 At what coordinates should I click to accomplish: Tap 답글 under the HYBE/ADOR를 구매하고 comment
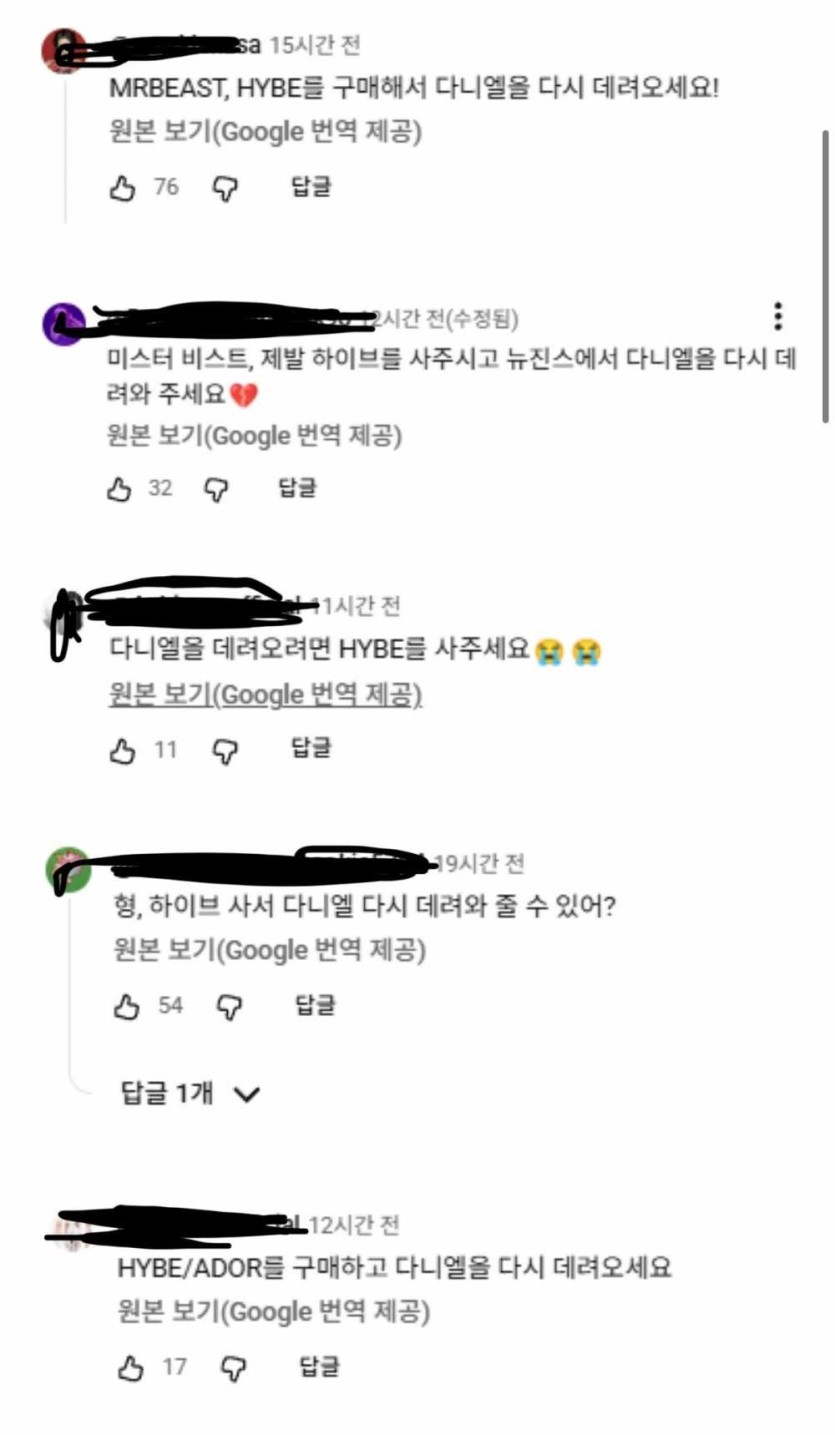click(319, 1366)
